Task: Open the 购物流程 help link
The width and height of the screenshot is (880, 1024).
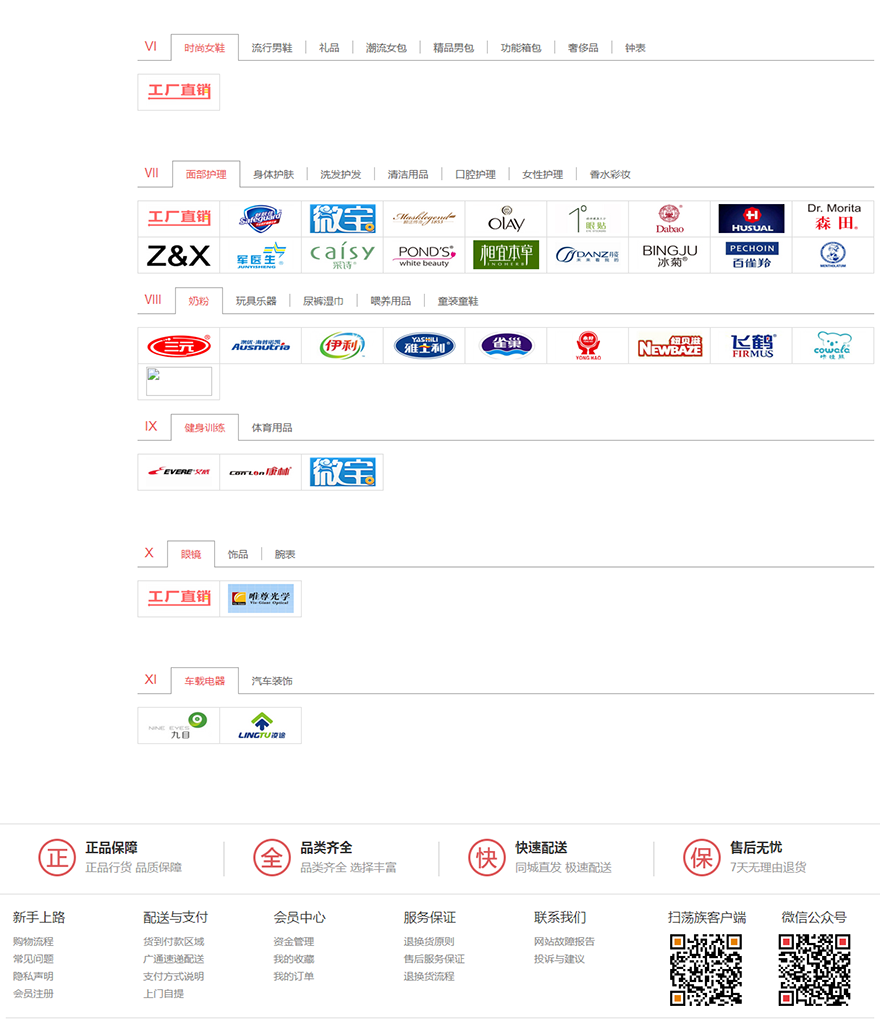Action: 33,941
